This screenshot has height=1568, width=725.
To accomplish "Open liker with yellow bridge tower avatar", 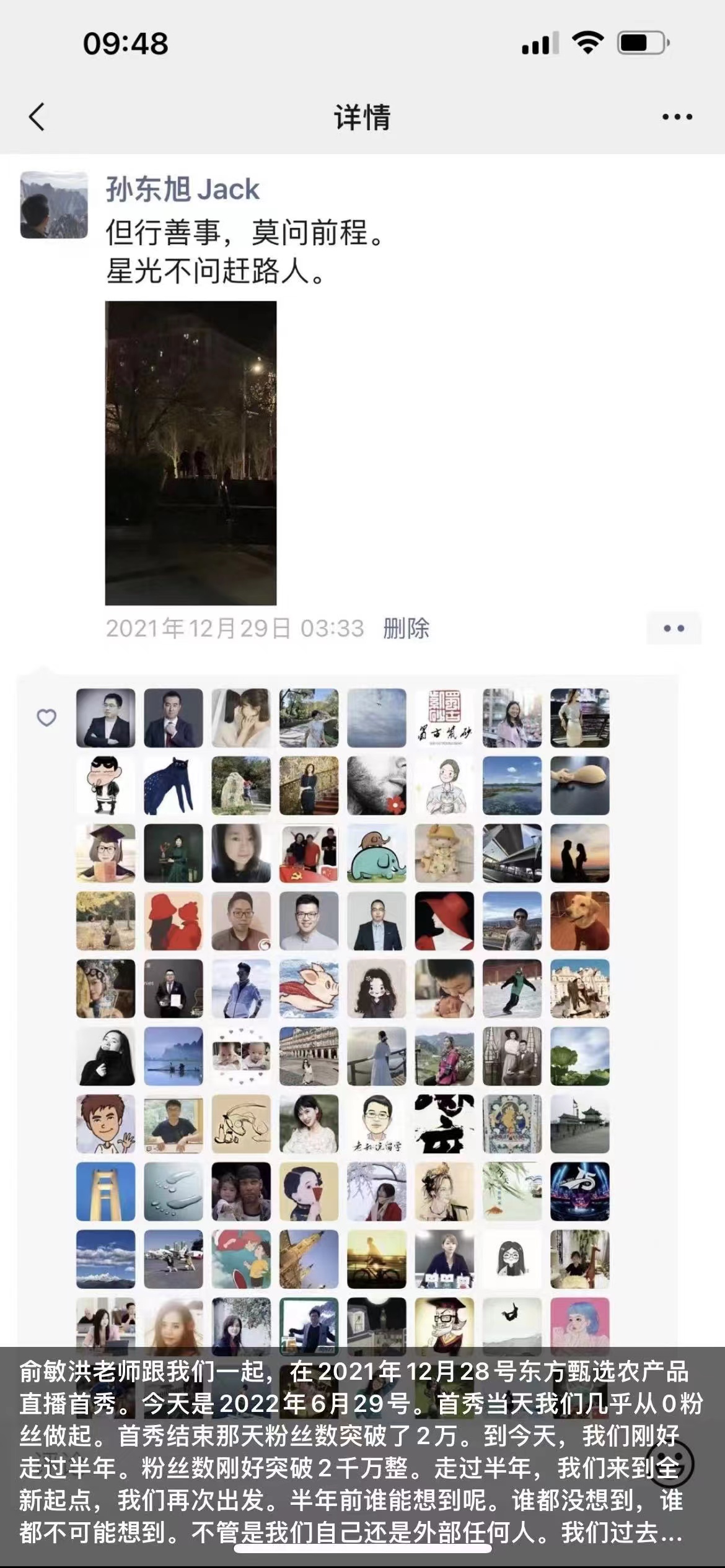I will [105, 1191].
